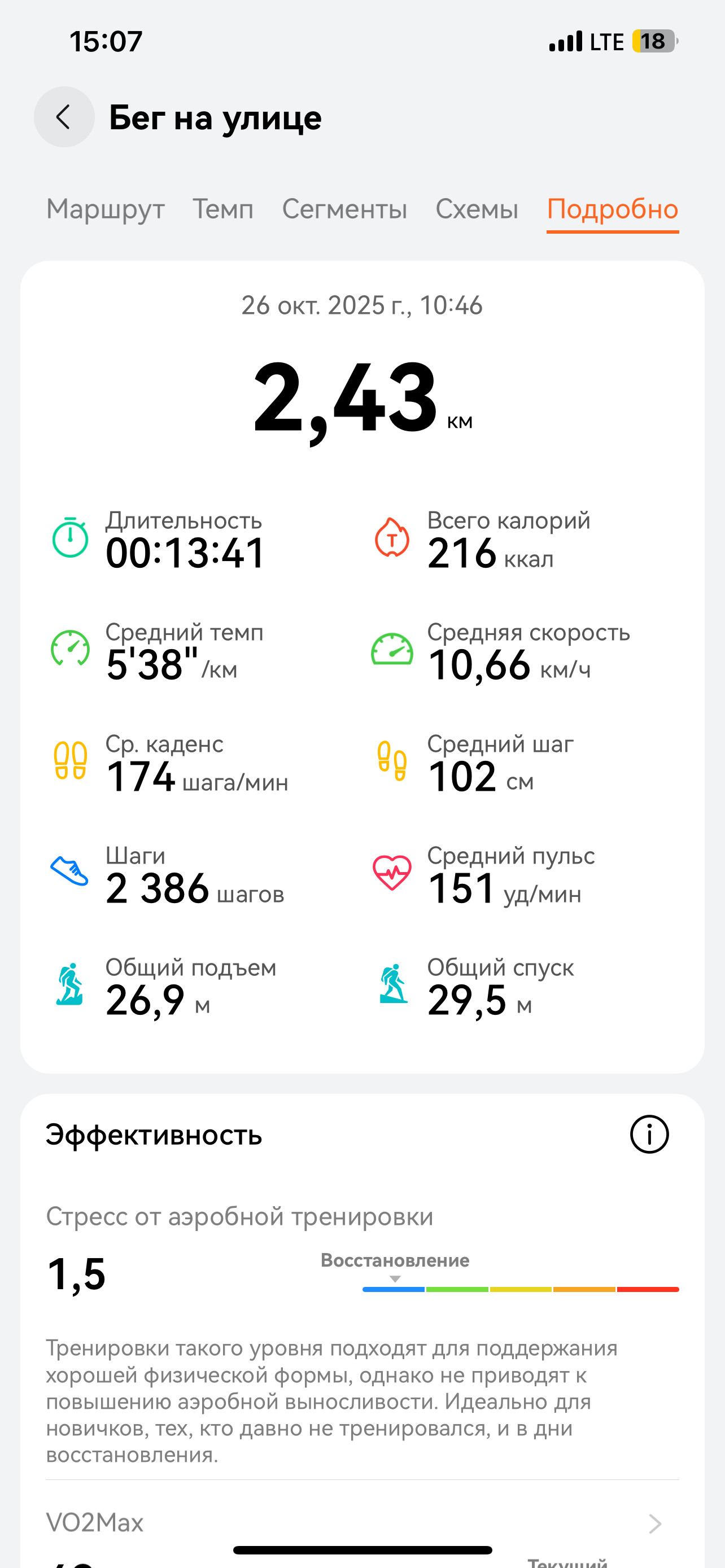Open the VO2Max details row
Image resolution: width=725 pixels, height=1568 pixels.
pos(362,1523)
